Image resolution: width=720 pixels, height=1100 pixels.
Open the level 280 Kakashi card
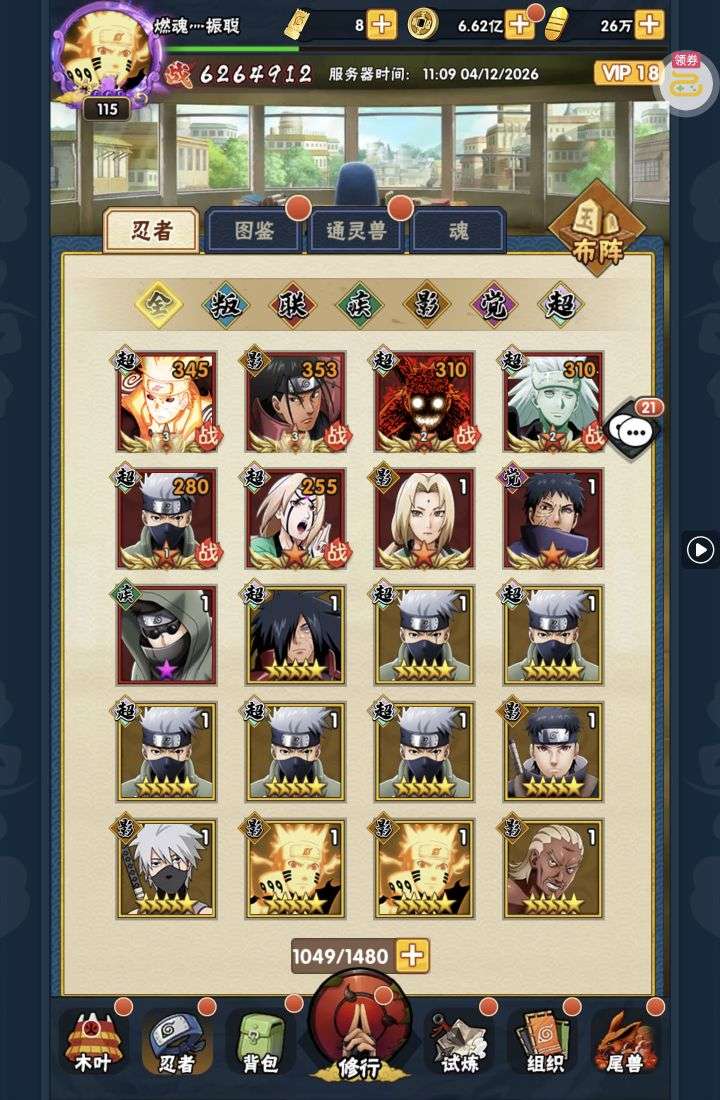tap(167, 519)
